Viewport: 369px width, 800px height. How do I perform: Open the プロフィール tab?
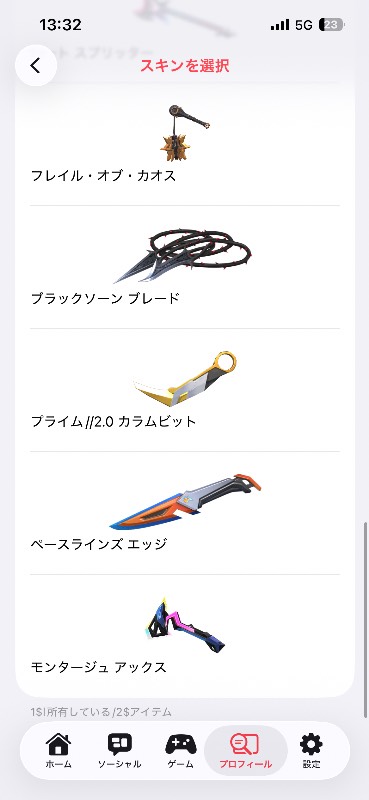click(245, 751)
